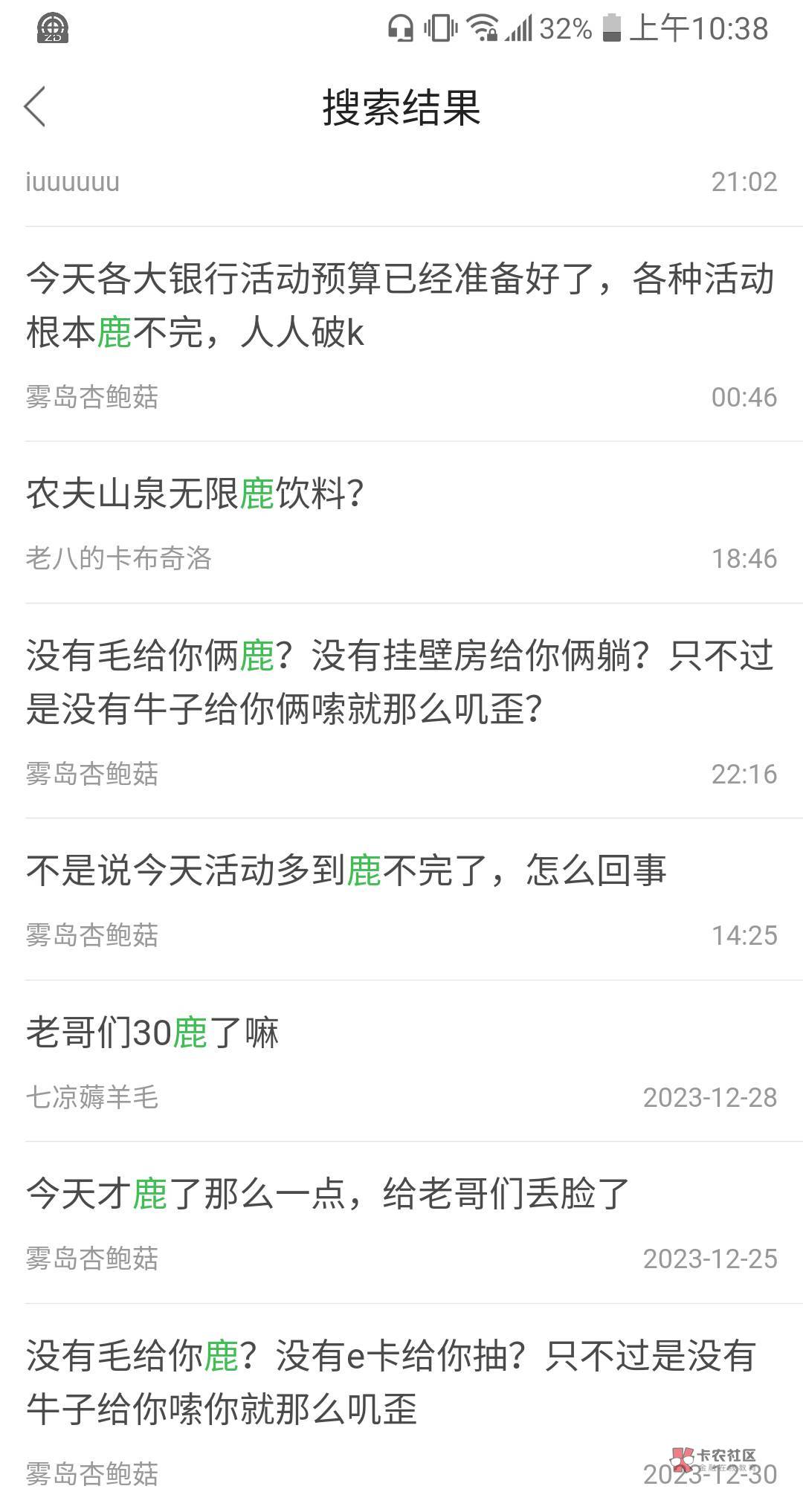Open result mentioning 挂壁房 at 22:16
The image size is (803, 1512).
pyautogui.click(x=401, y=711)
